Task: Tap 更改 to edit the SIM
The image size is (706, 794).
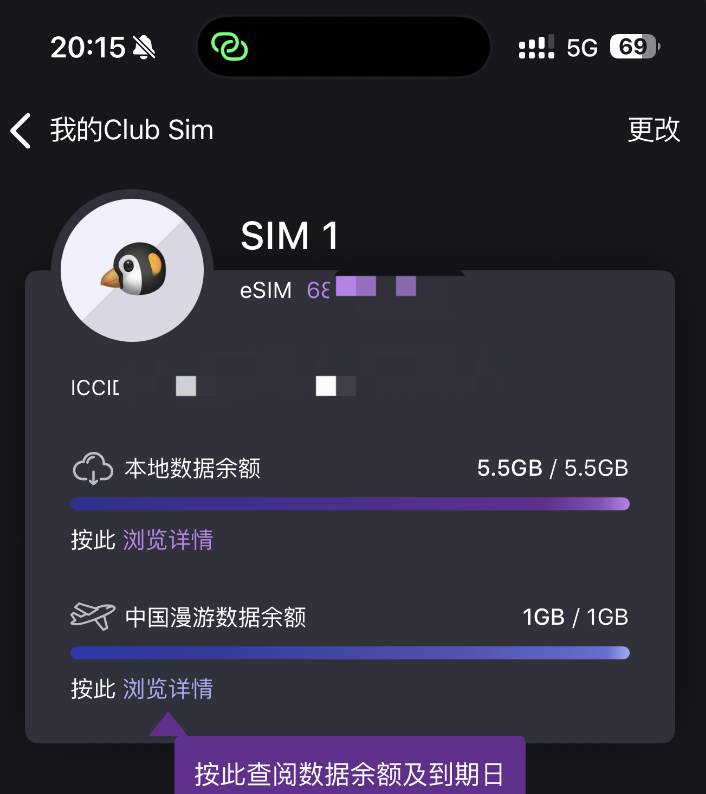Action: tap(653, 130)
